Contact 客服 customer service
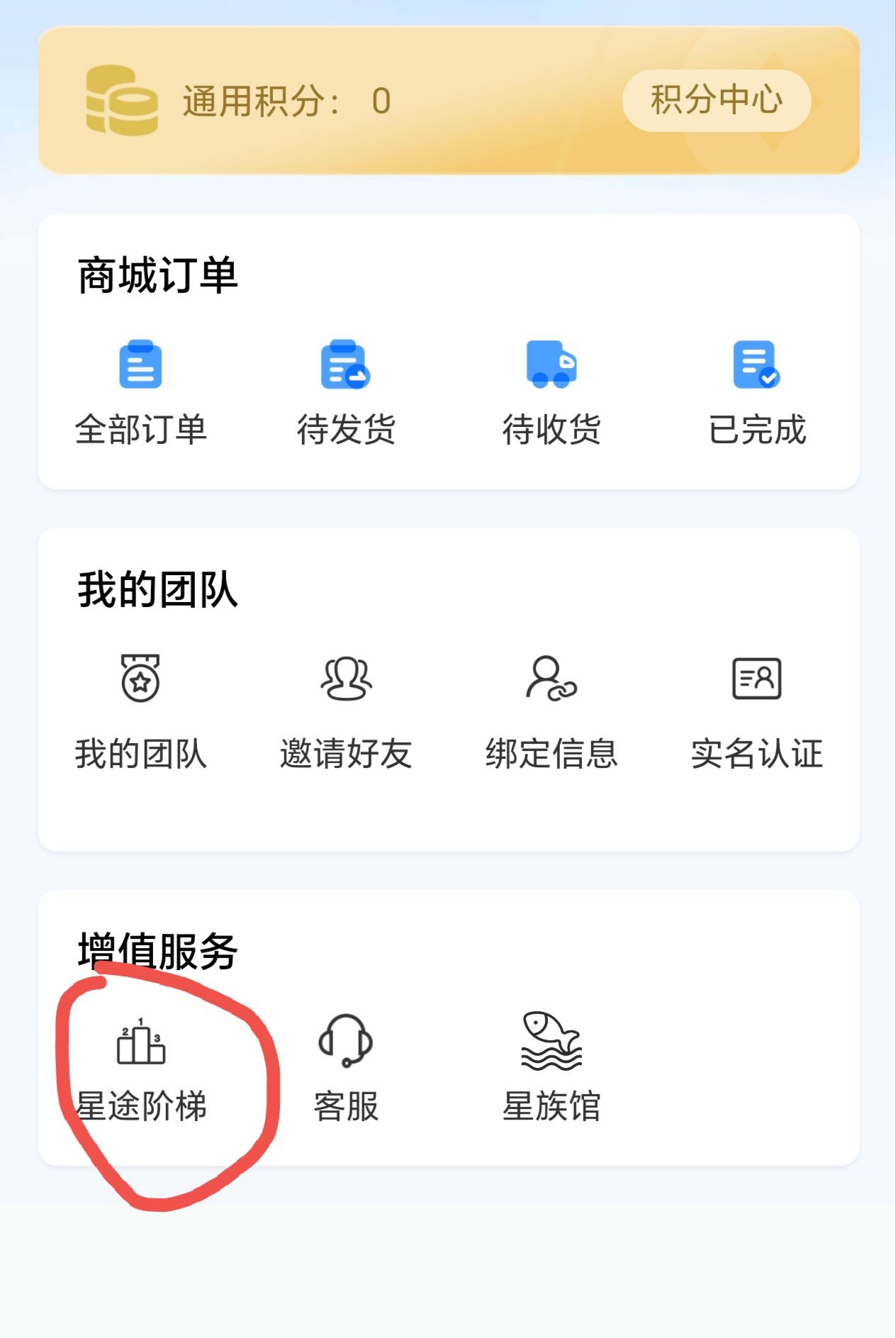This screenshot has width=896, height=1338. click(x=346, y=1069)
